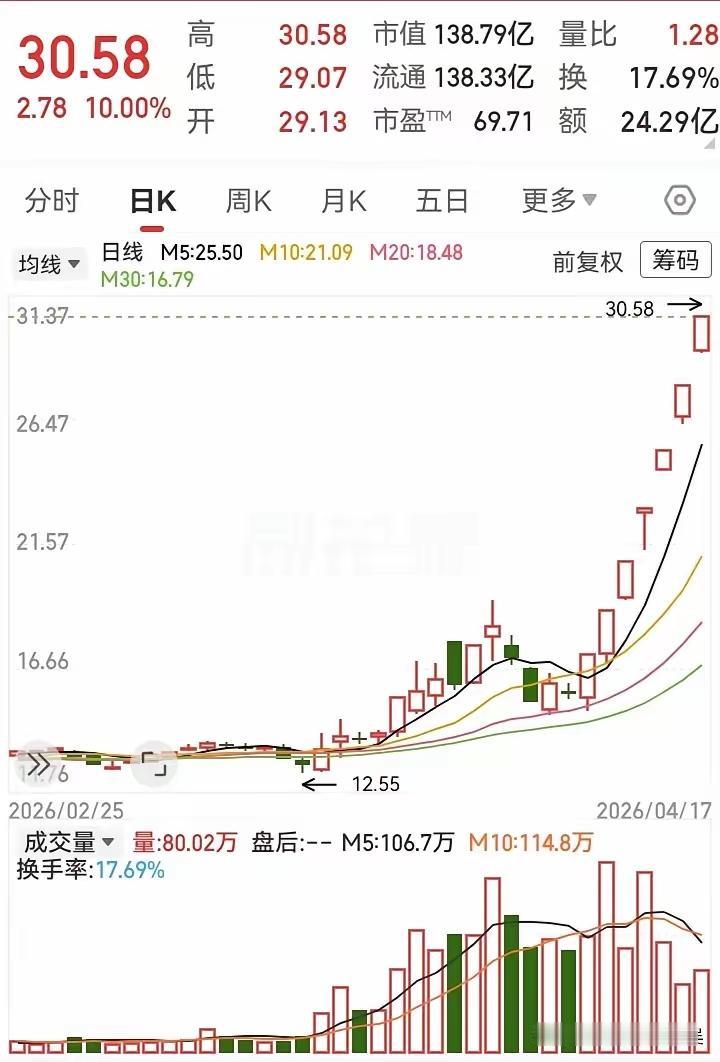Select the active 日K daily tab
720x1062 pixels.
coord(152,201)
